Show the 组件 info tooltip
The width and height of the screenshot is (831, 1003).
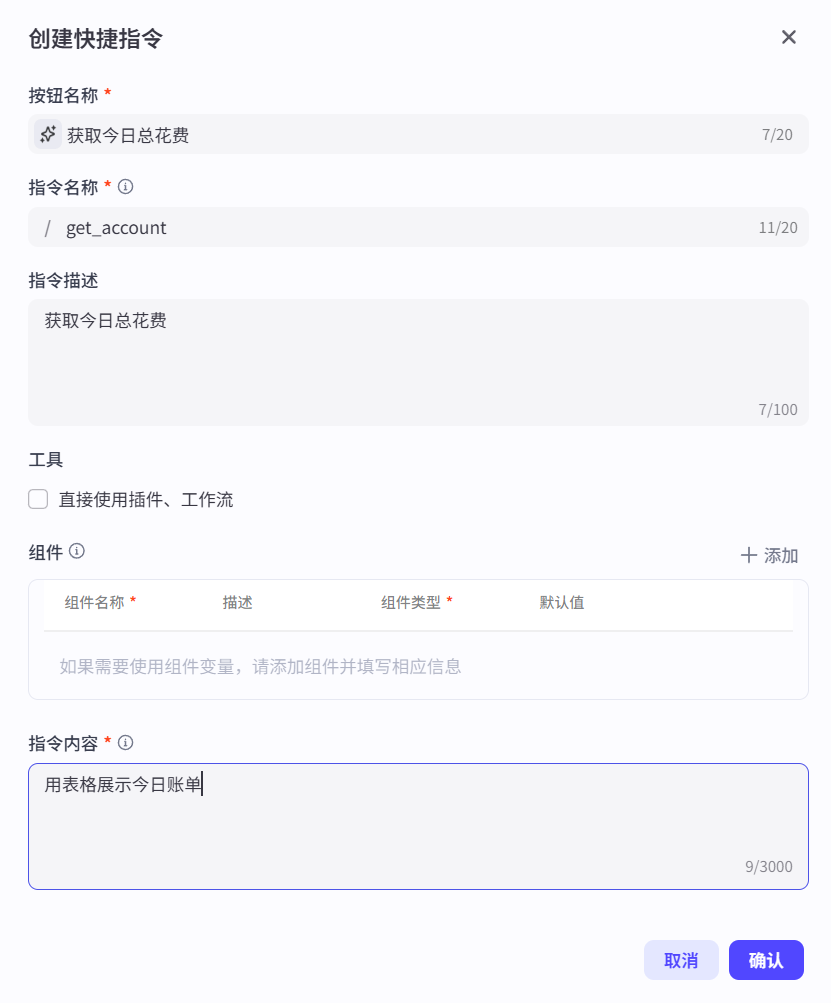77,551
